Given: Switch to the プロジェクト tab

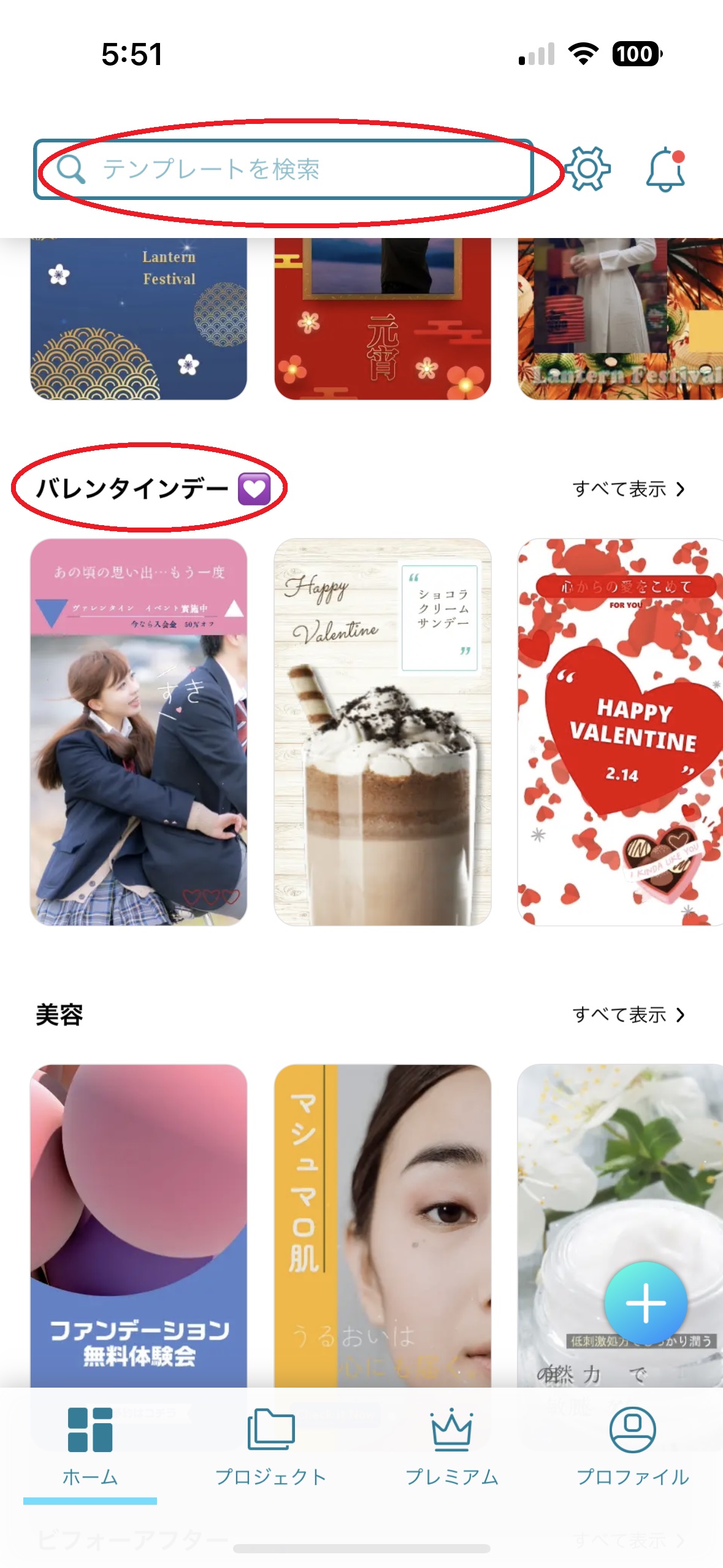Looking at the screenshot, I should (x=270, y=1447).
